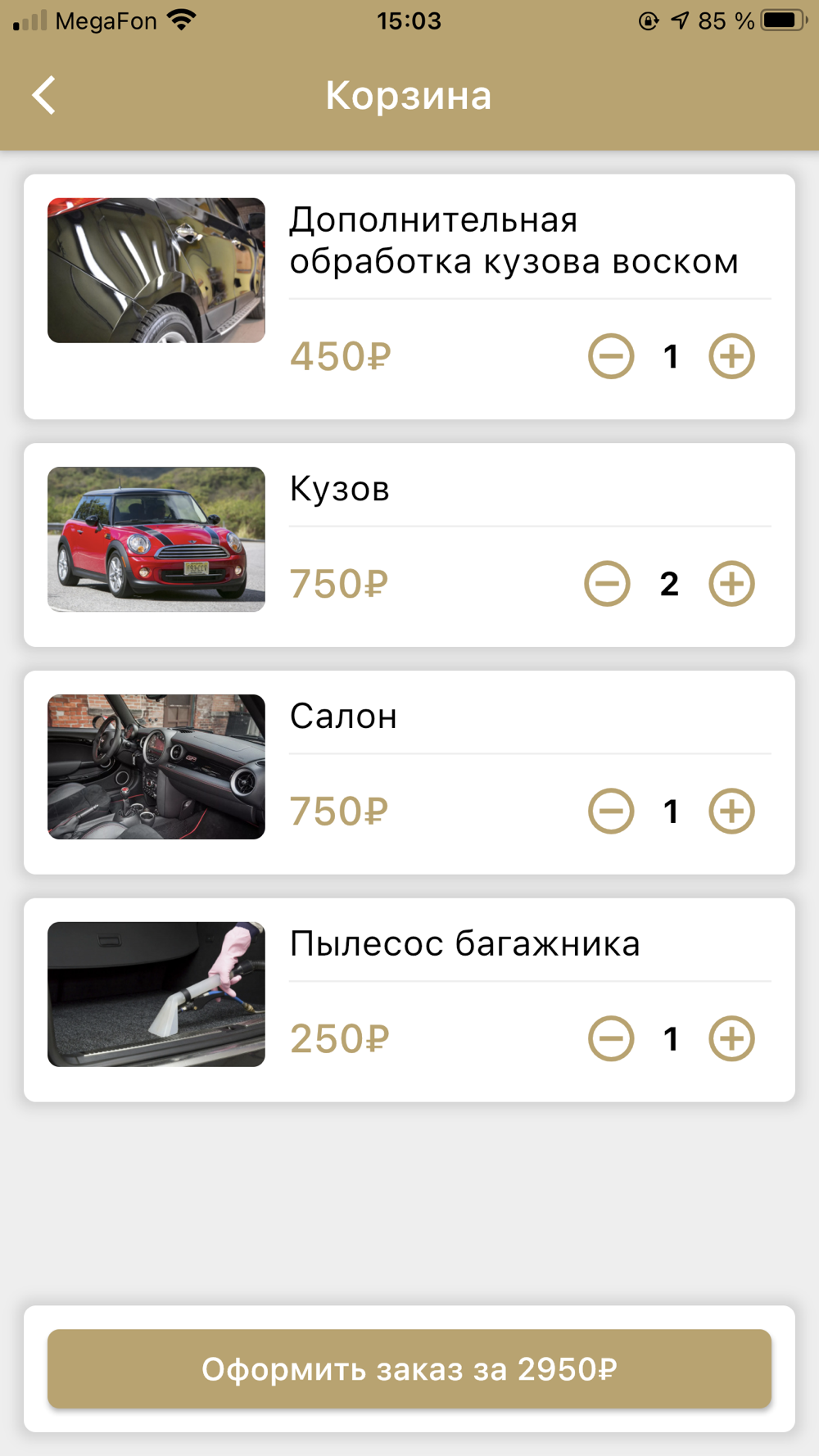
Task: Reduce the Кузов quantity by one
Action: pyautogui.click(x=607, y=584)
